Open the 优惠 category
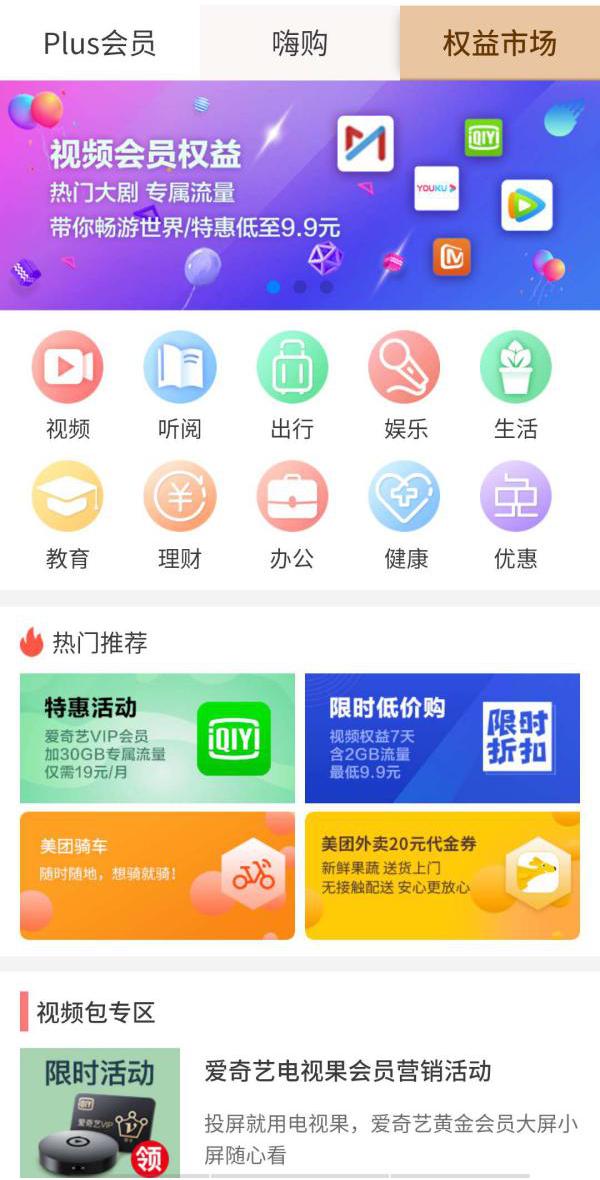 click(x=516, y=515)
